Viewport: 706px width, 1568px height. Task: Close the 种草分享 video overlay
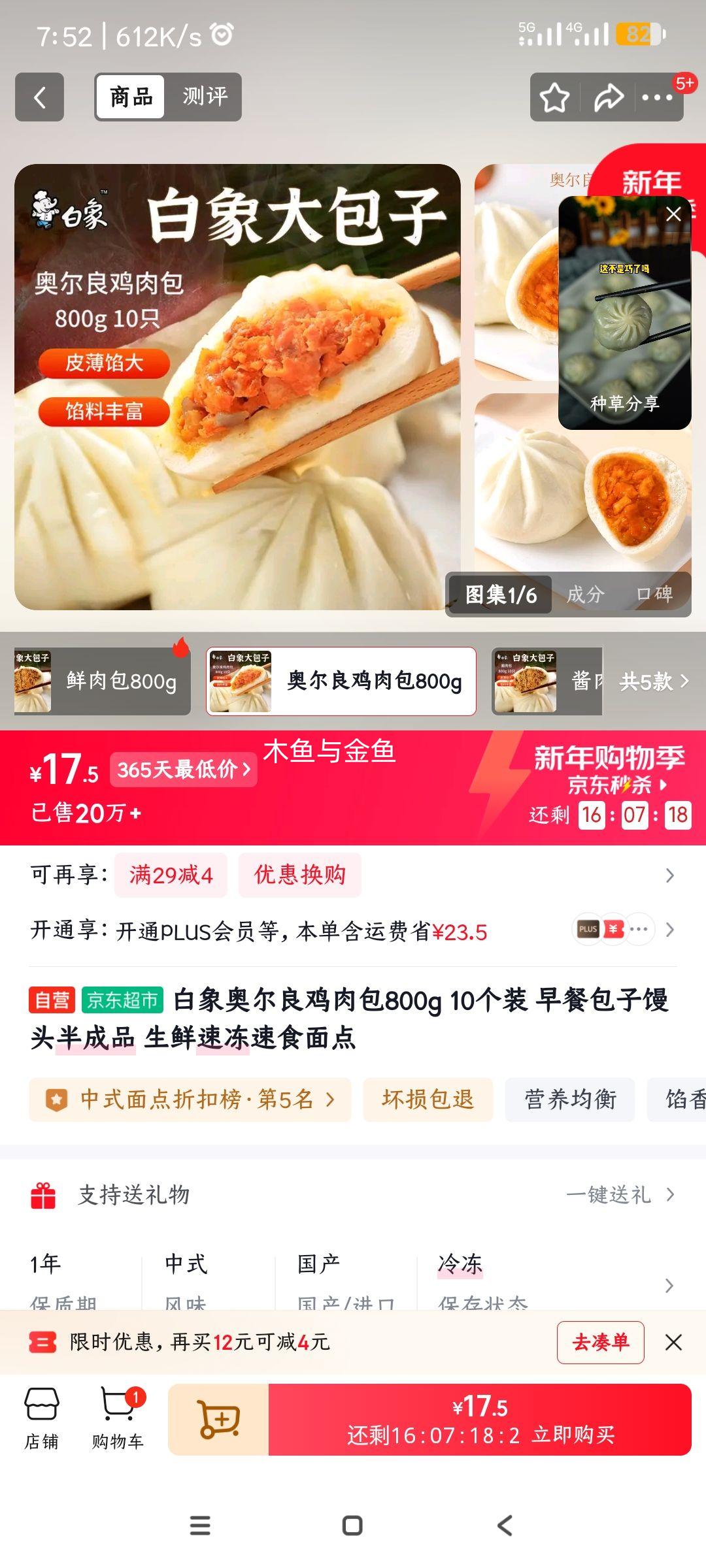[672, 214]
